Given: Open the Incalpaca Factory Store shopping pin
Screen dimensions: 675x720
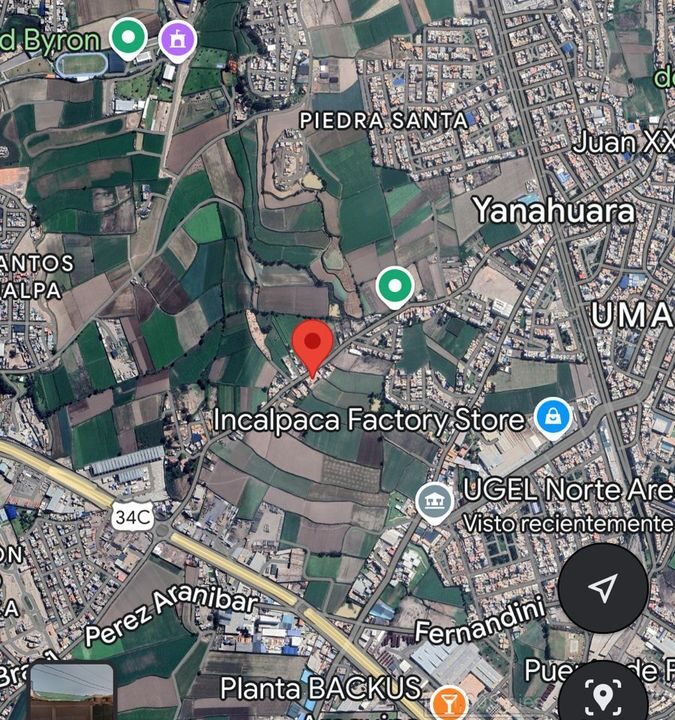Looking at the screenshot, I should click(551, 418).
